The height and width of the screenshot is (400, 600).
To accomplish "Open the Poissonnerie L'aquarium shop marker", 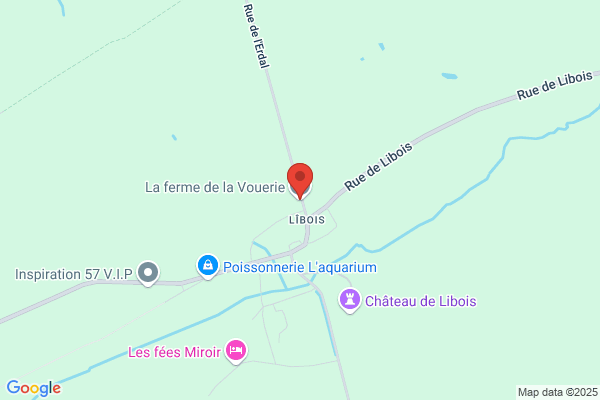I will [208, 266].
